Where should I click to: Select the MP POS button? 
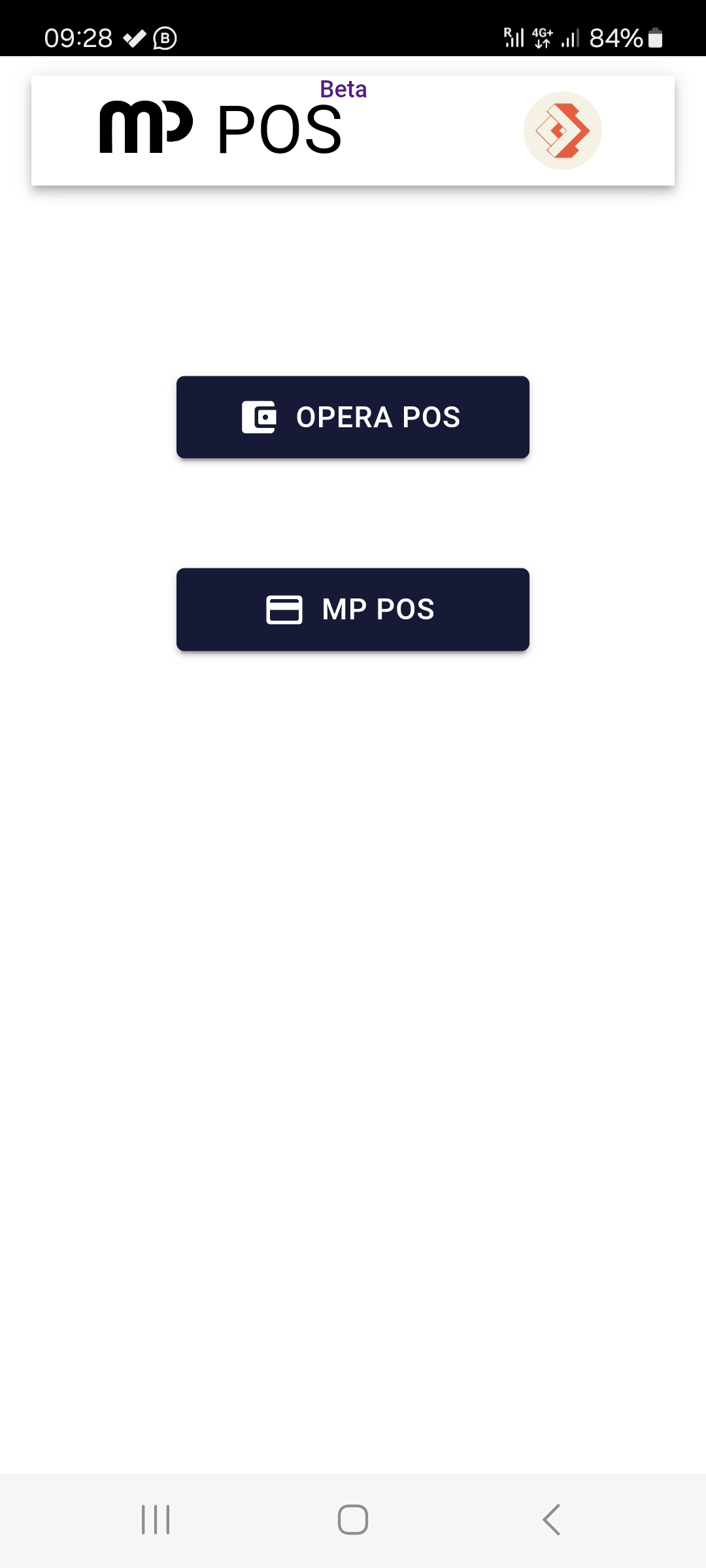coord(353,609)
